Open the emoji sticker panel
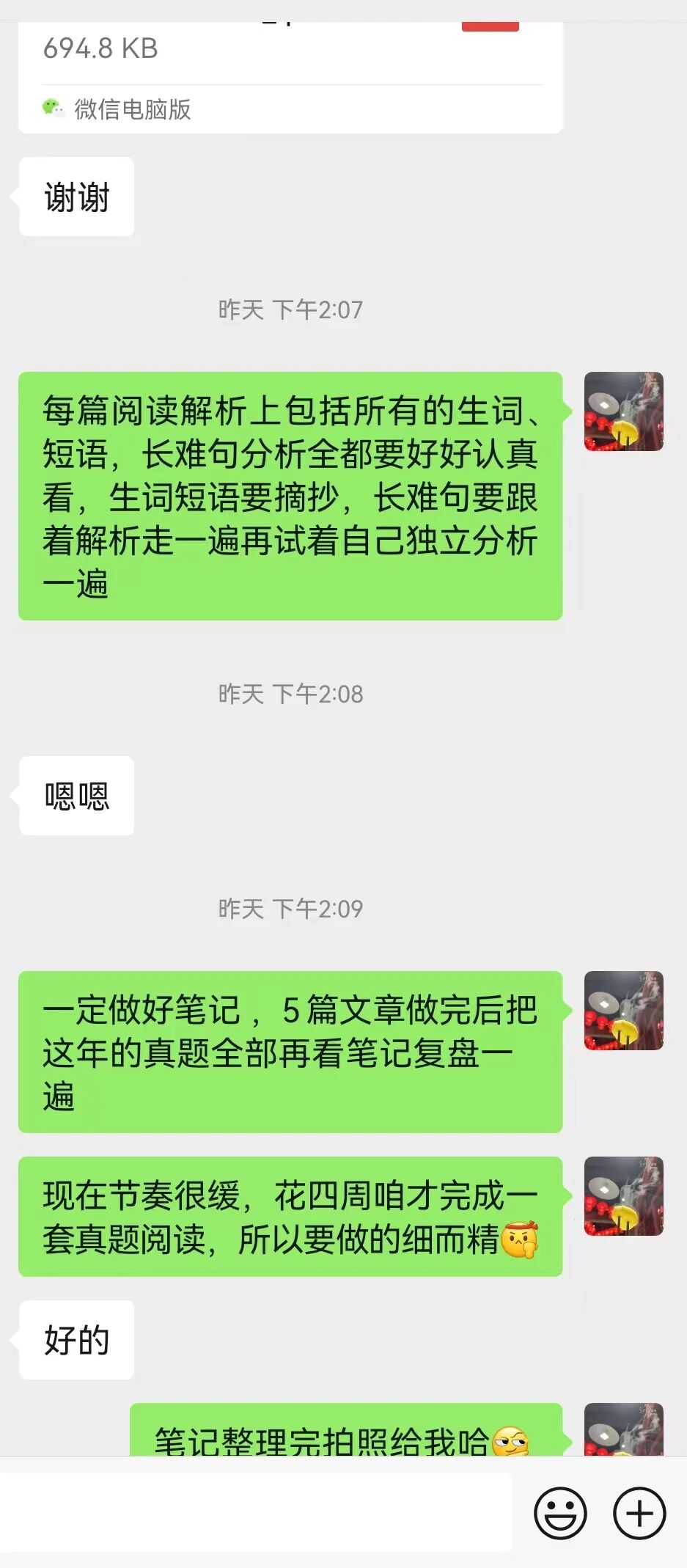Viewport: 687px width, 1568px height. coord(560,1512)
